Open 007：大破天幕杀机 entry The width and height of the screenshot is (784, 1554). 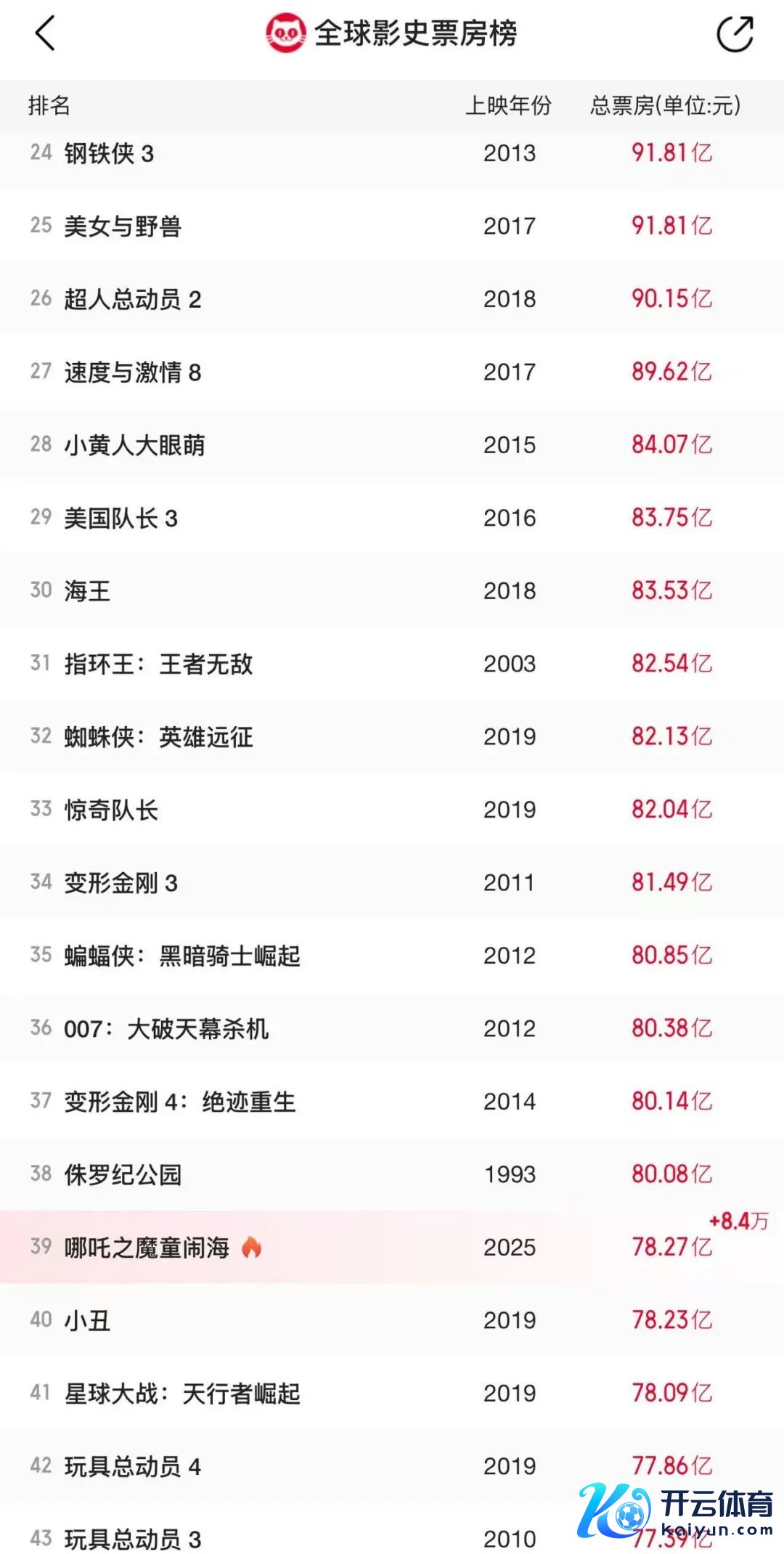[x=166, y=1029]
